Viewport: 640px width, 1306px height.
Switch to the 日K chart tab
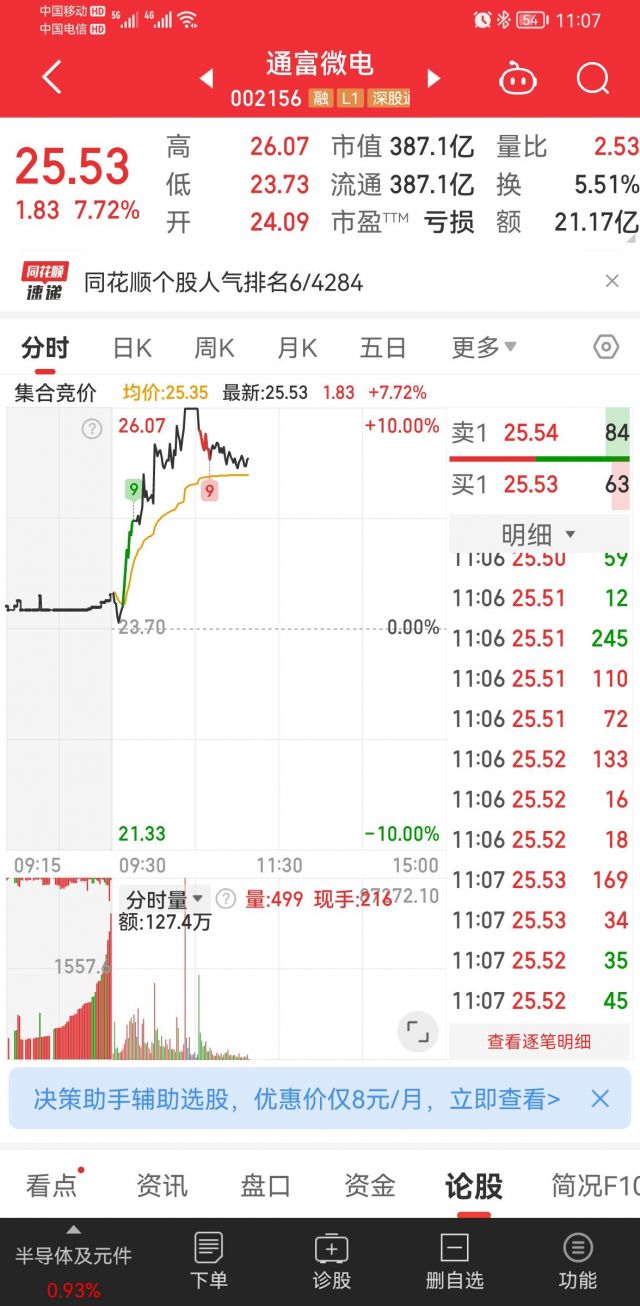tap(132, 348)
